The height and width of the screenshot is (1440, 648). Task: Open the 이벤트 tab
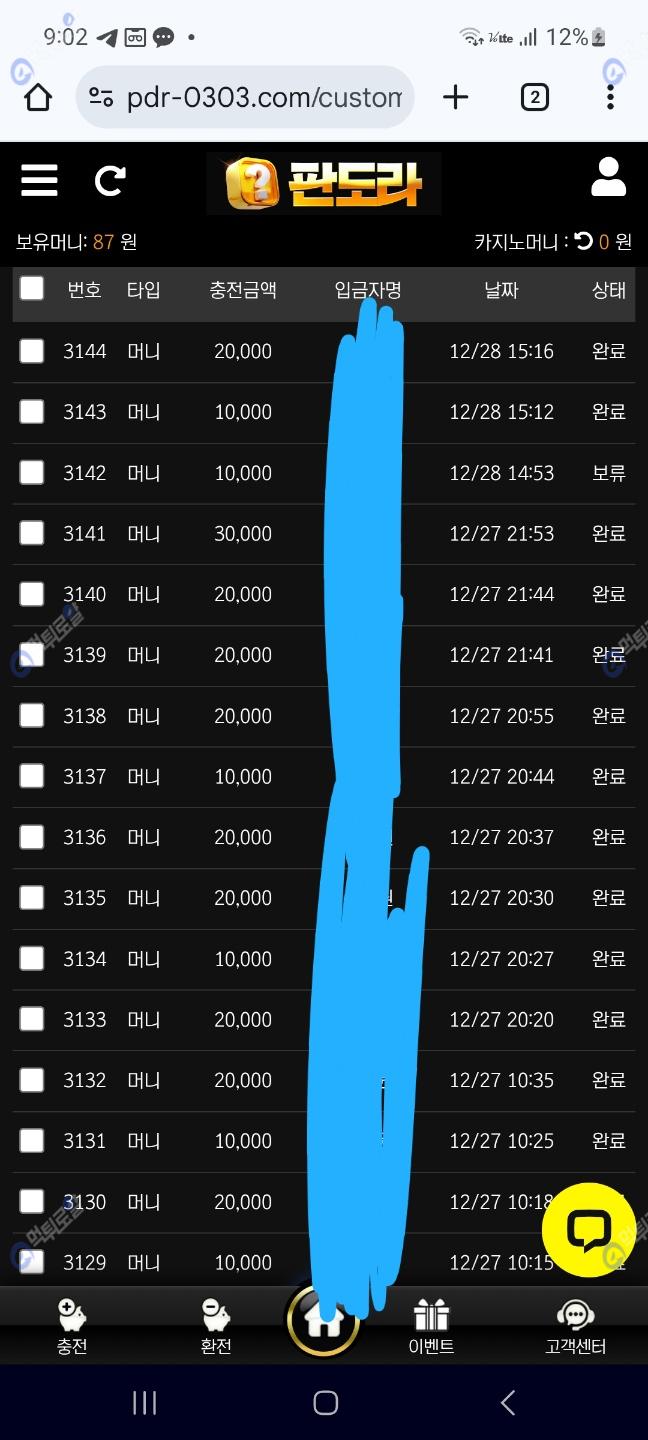(431, 1326)
